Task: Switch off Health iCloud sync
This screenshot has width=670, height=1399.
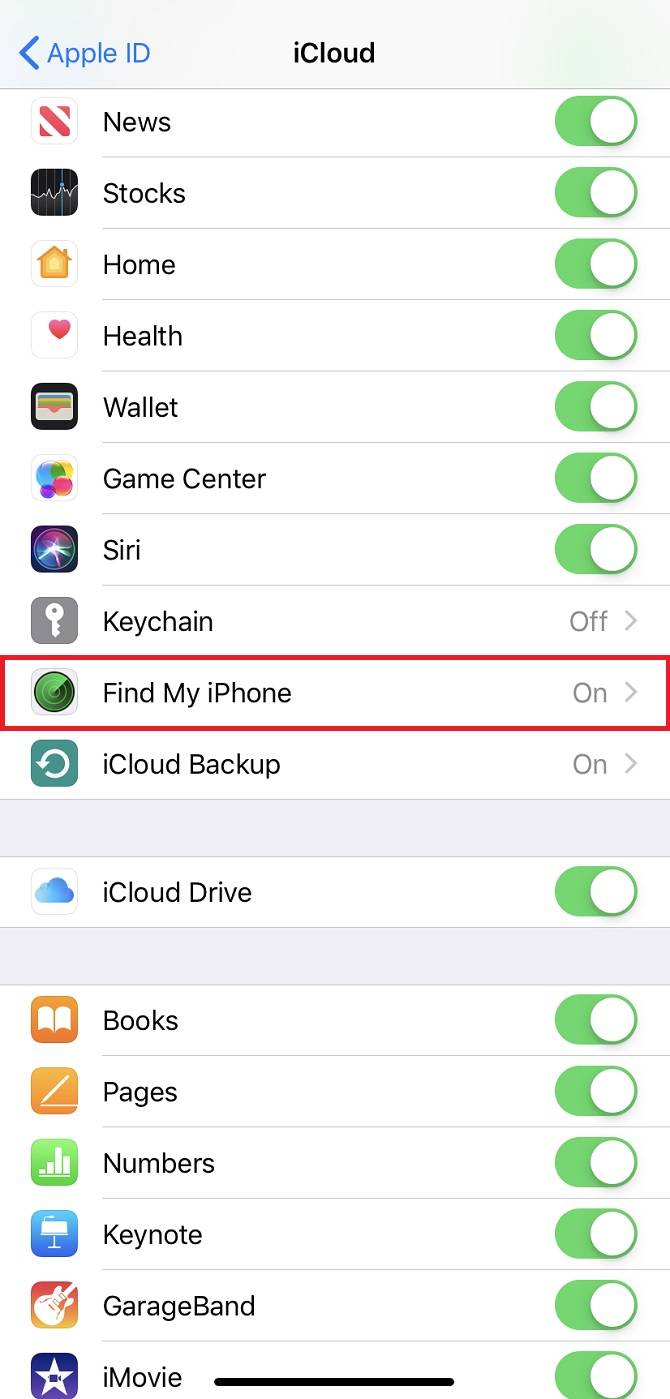Action: [x=595, y=336]
